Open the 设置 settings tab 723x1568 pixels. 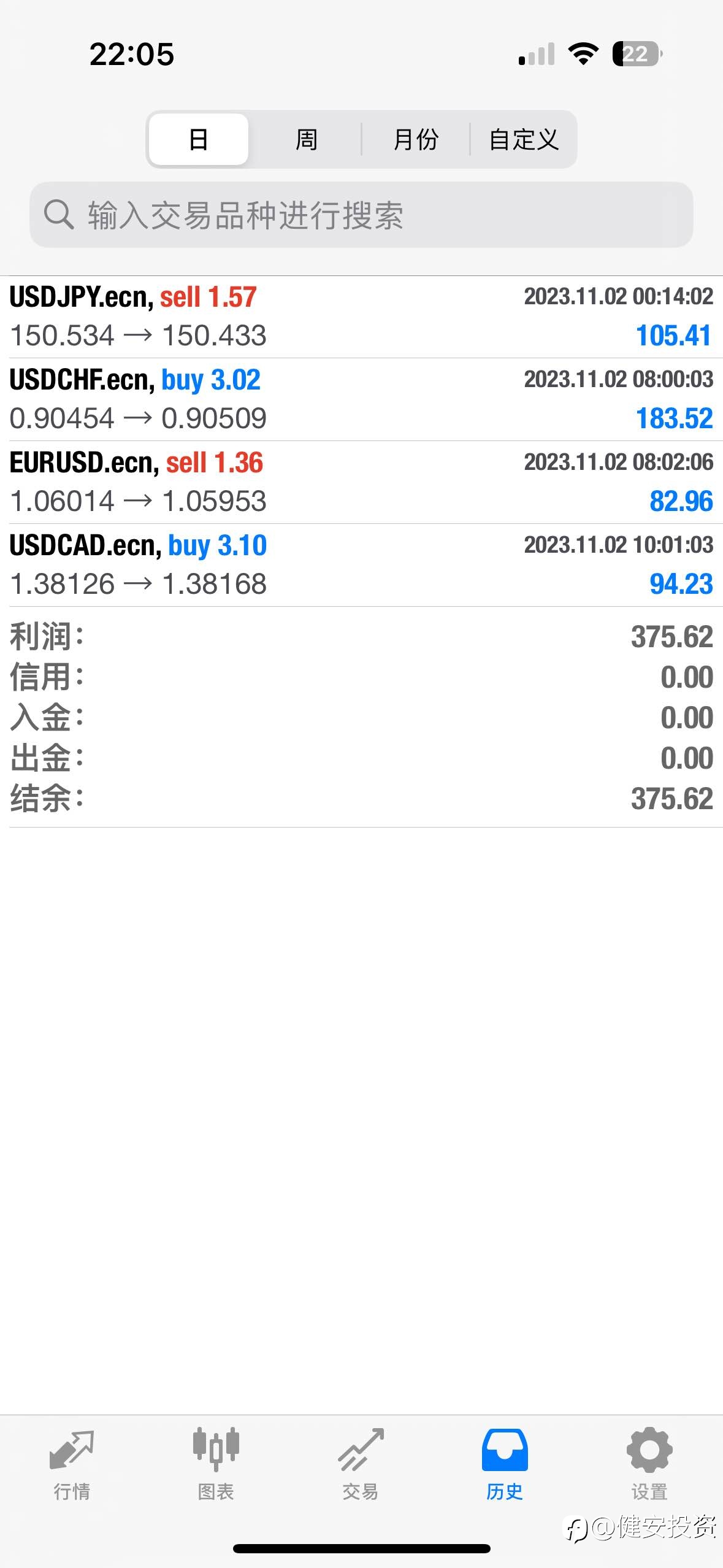tap(649, 1464)
